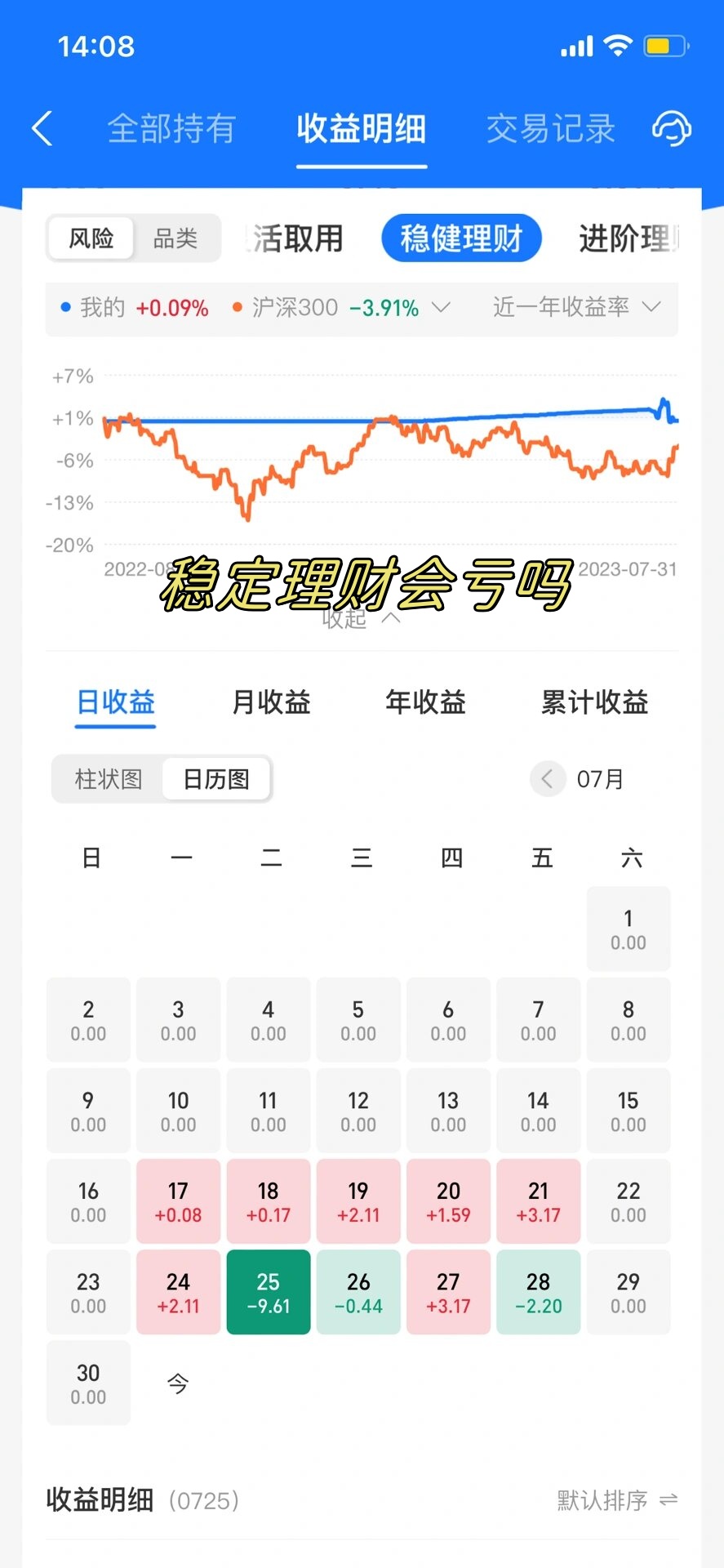Tap the back arrow icon
724x1568 pixels.
tap(42, 129)
